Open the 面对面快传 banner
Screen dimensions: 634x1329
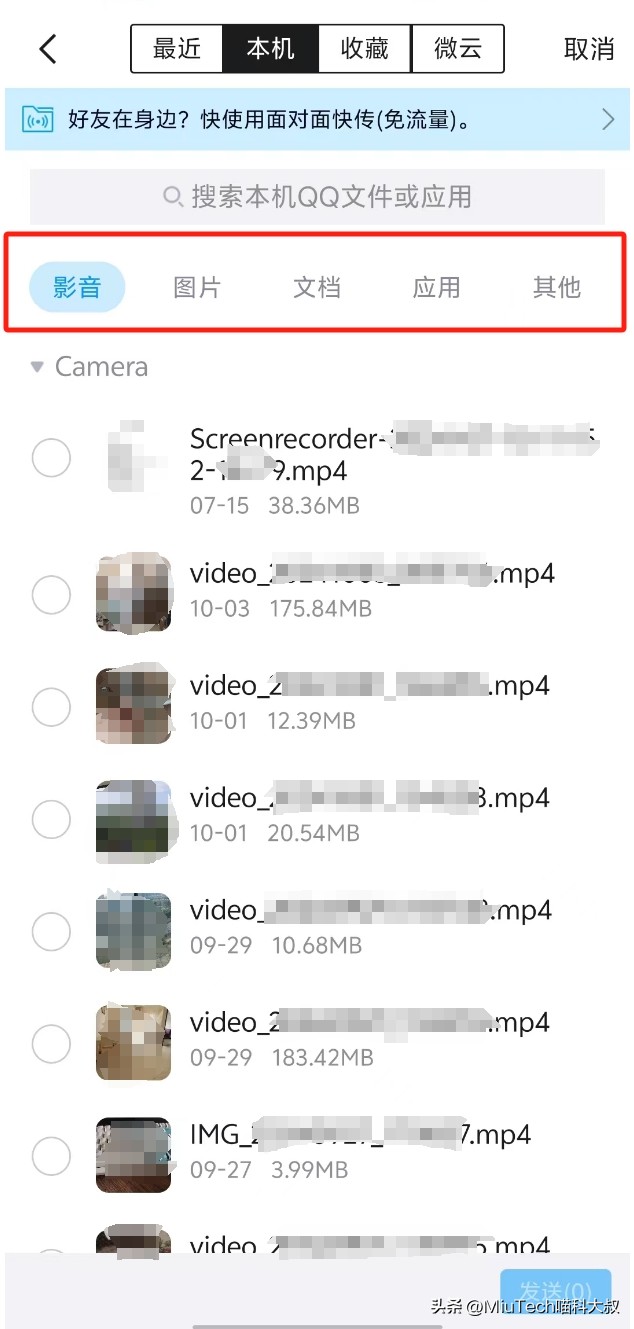click(x=316, y=120)
